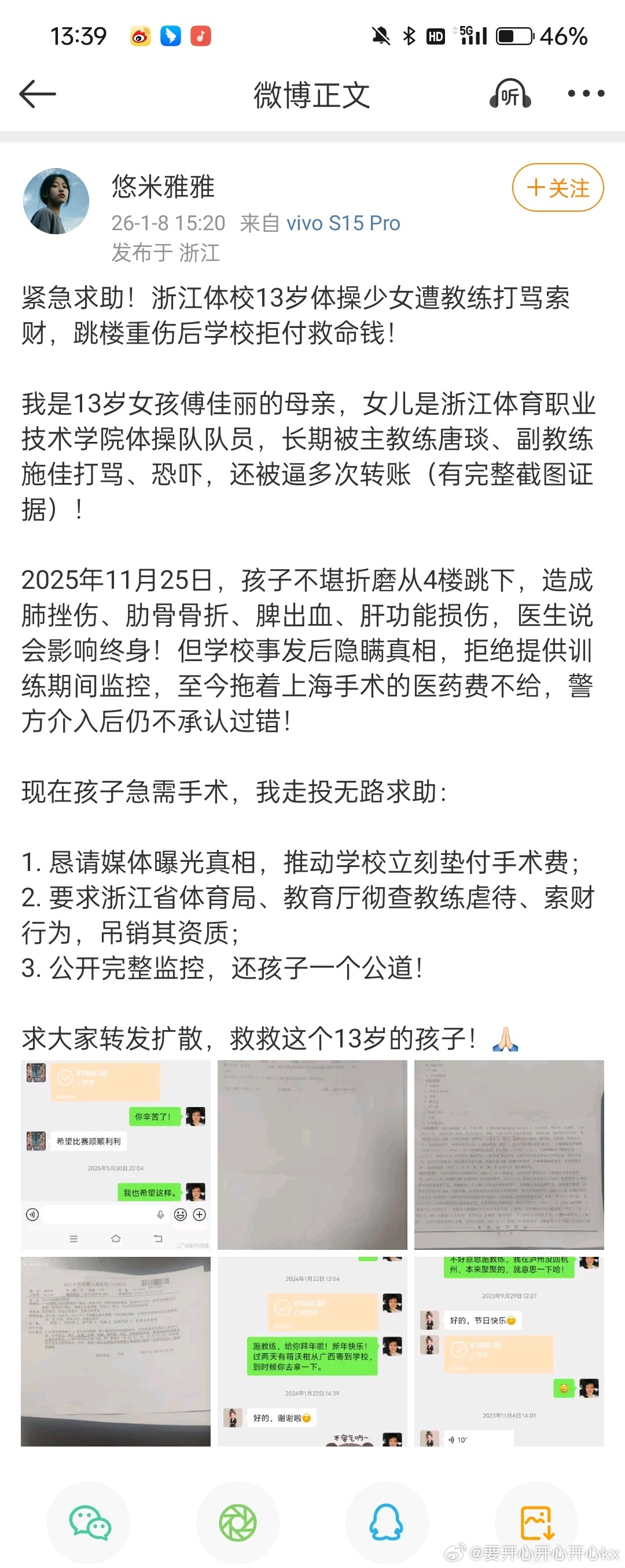
Task: Go back using the top arrow
Action: point(38,94)
